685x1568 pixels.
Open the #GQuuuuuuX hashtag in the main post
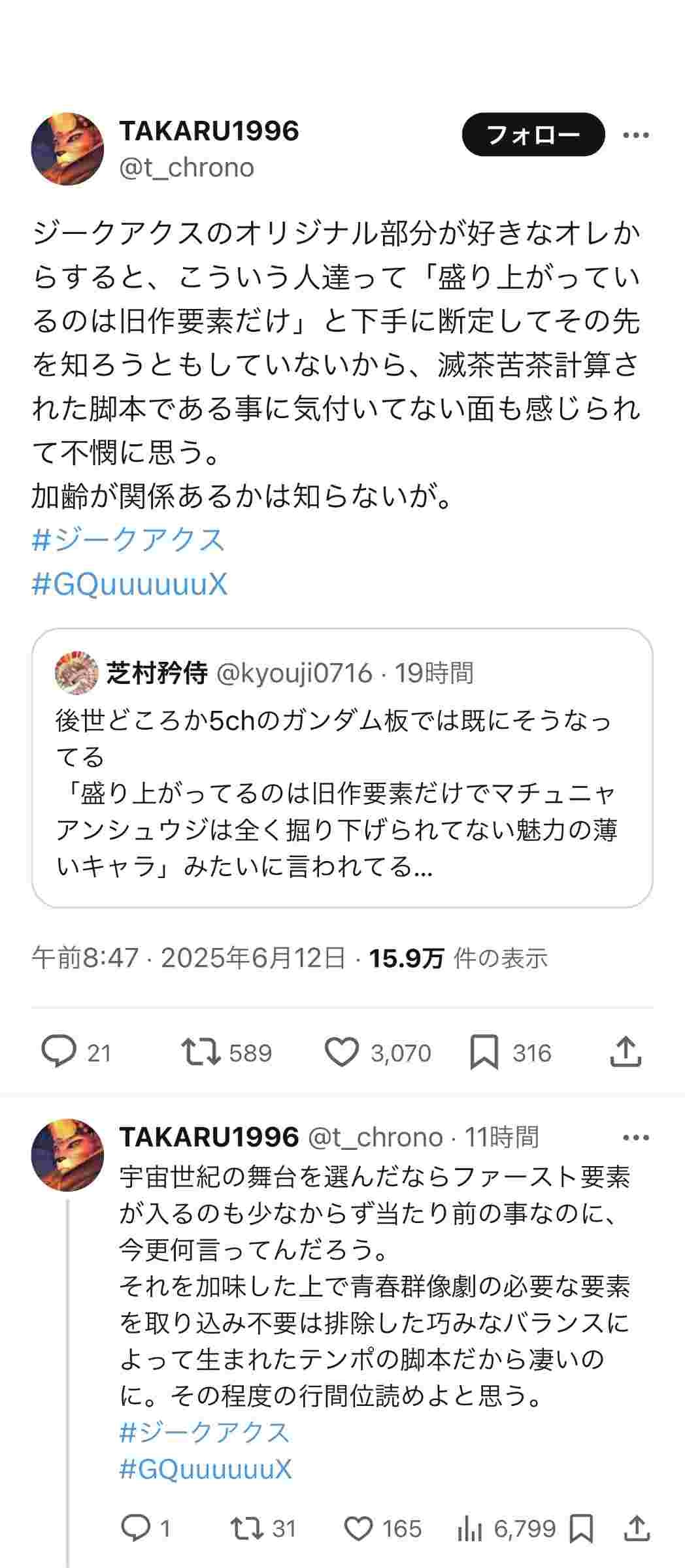pyautogui.click(x=129, y=584)
